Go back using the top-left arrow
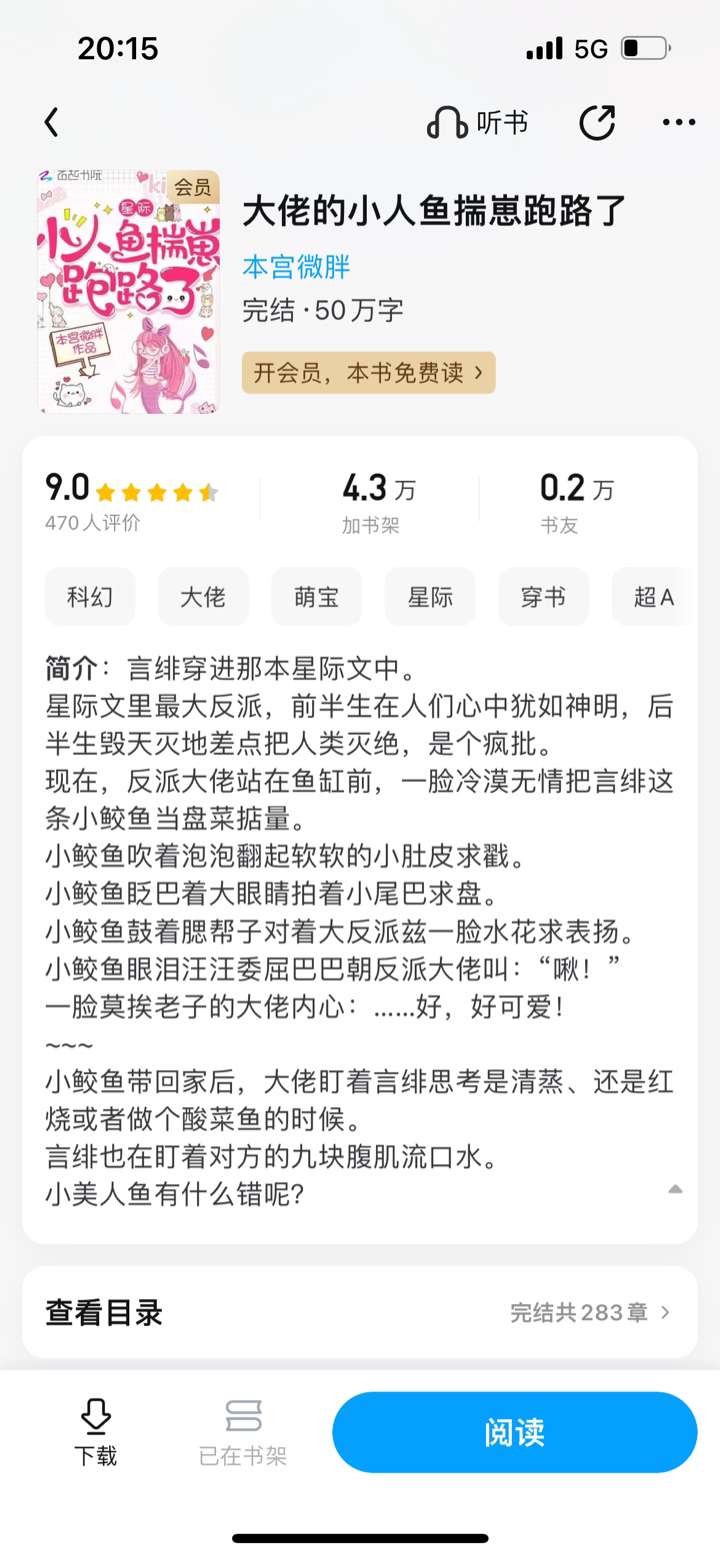Viewport: 720px width, 1559px height. point(52,123)
